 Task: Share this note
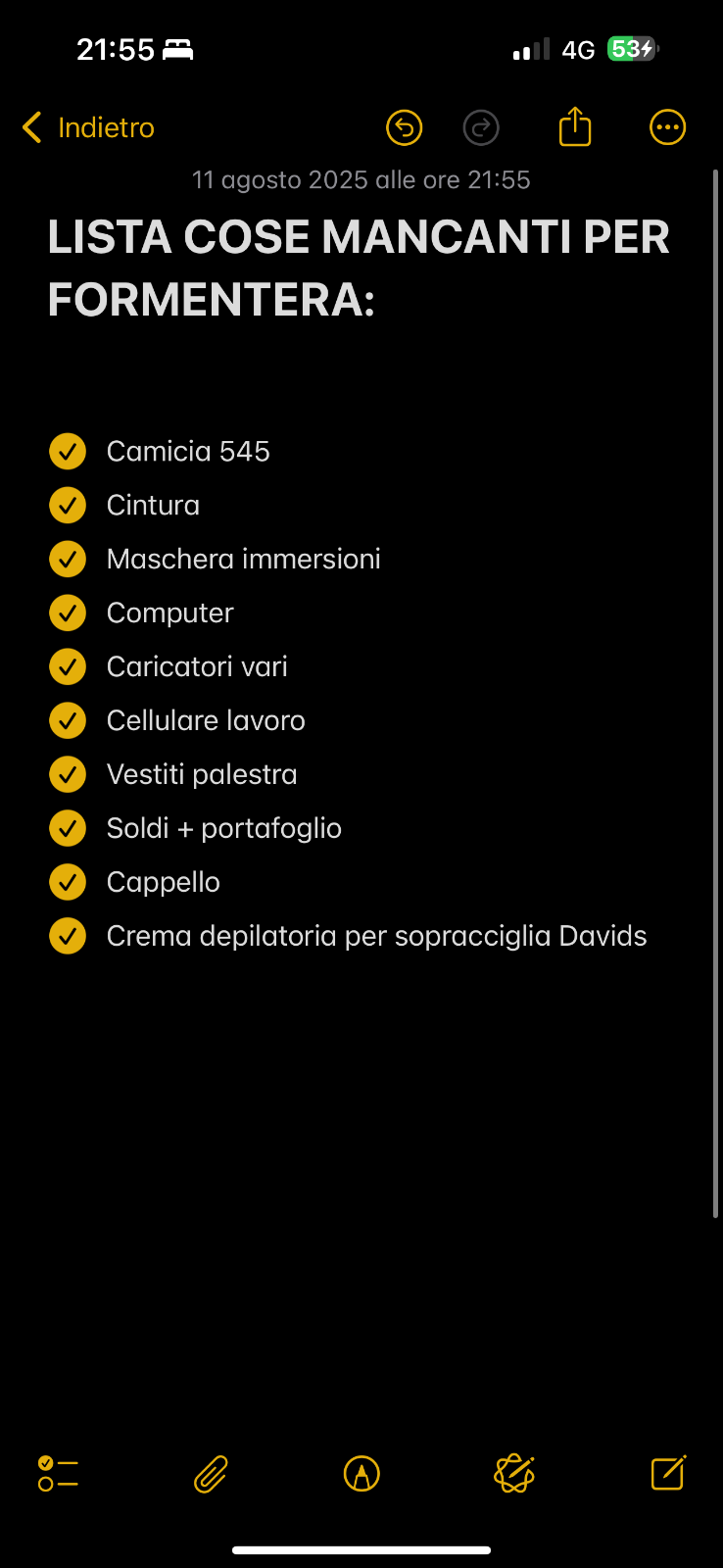[575, 127]
